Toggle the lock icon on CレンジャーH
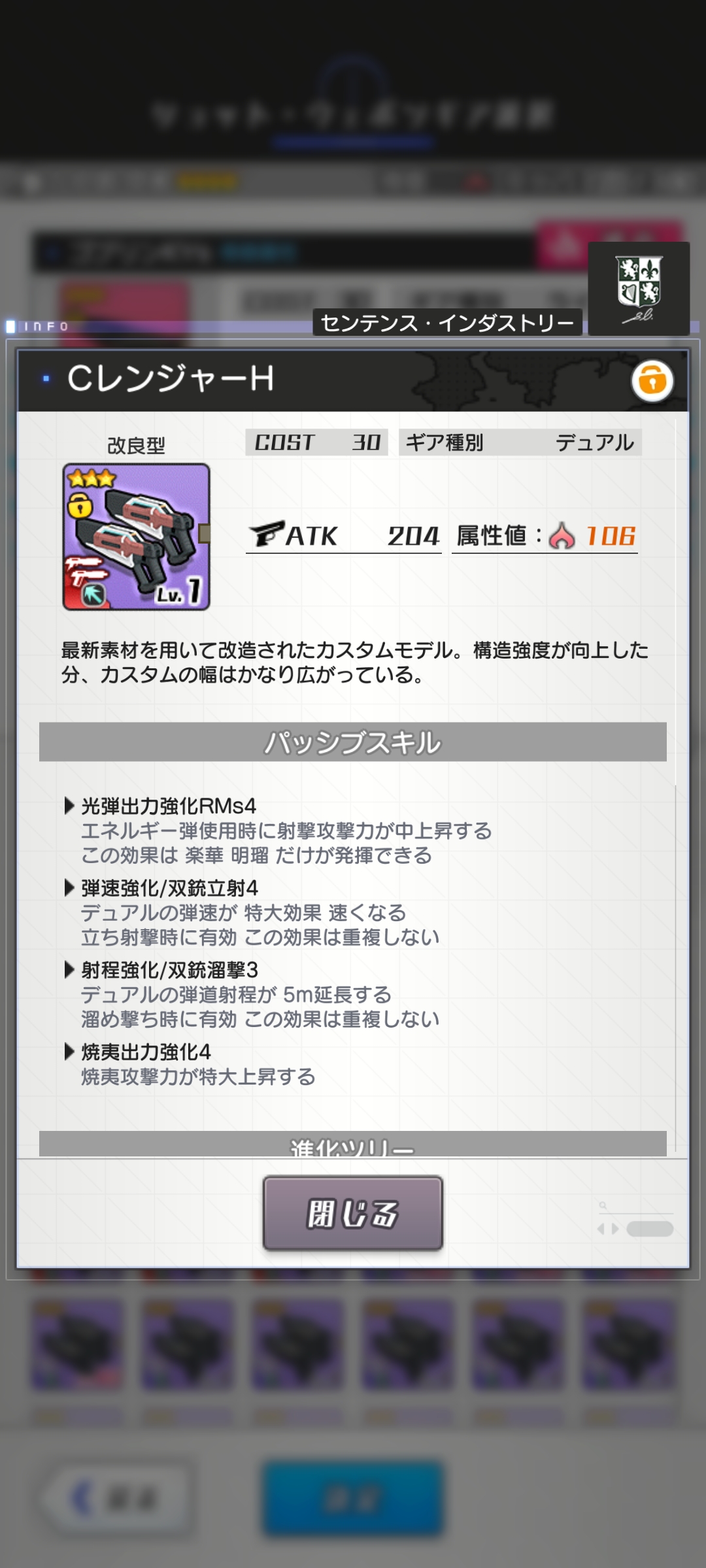Image resolution: width=706 pixels, height=1568 pixels. click(652, 380)
